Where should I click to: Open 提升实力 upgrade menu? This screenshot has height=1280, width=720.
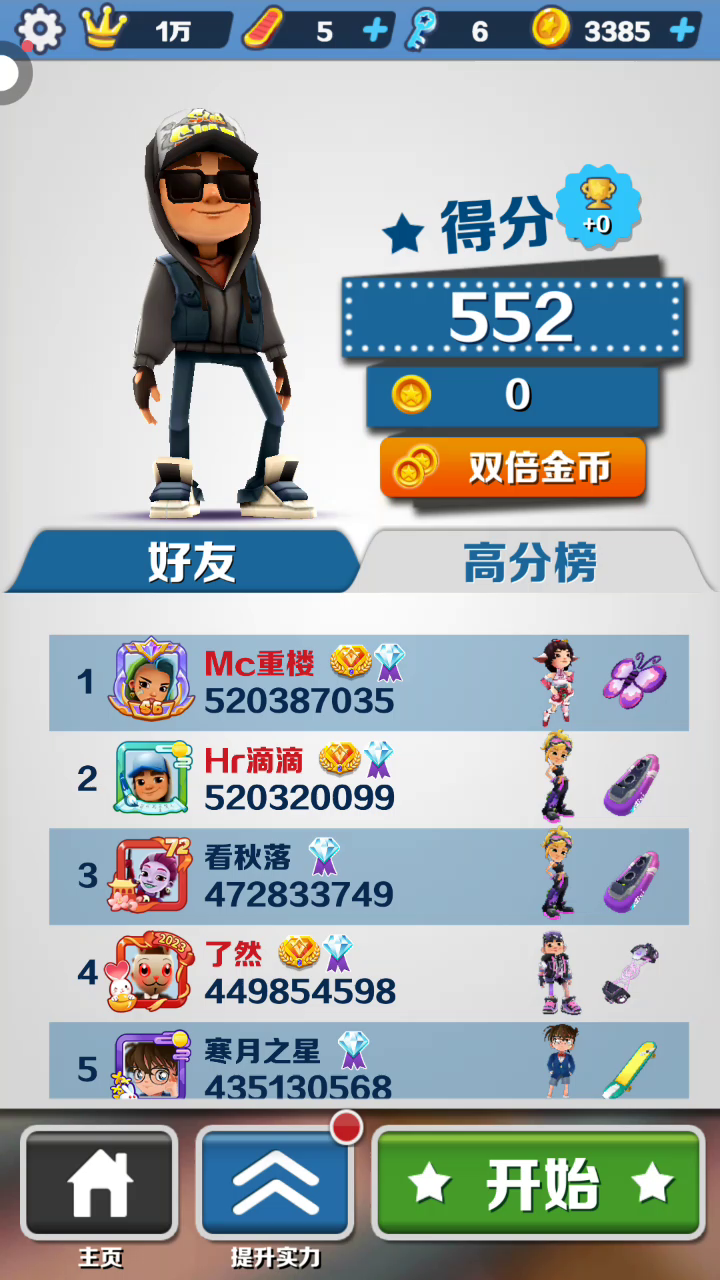pos(275,1183)
